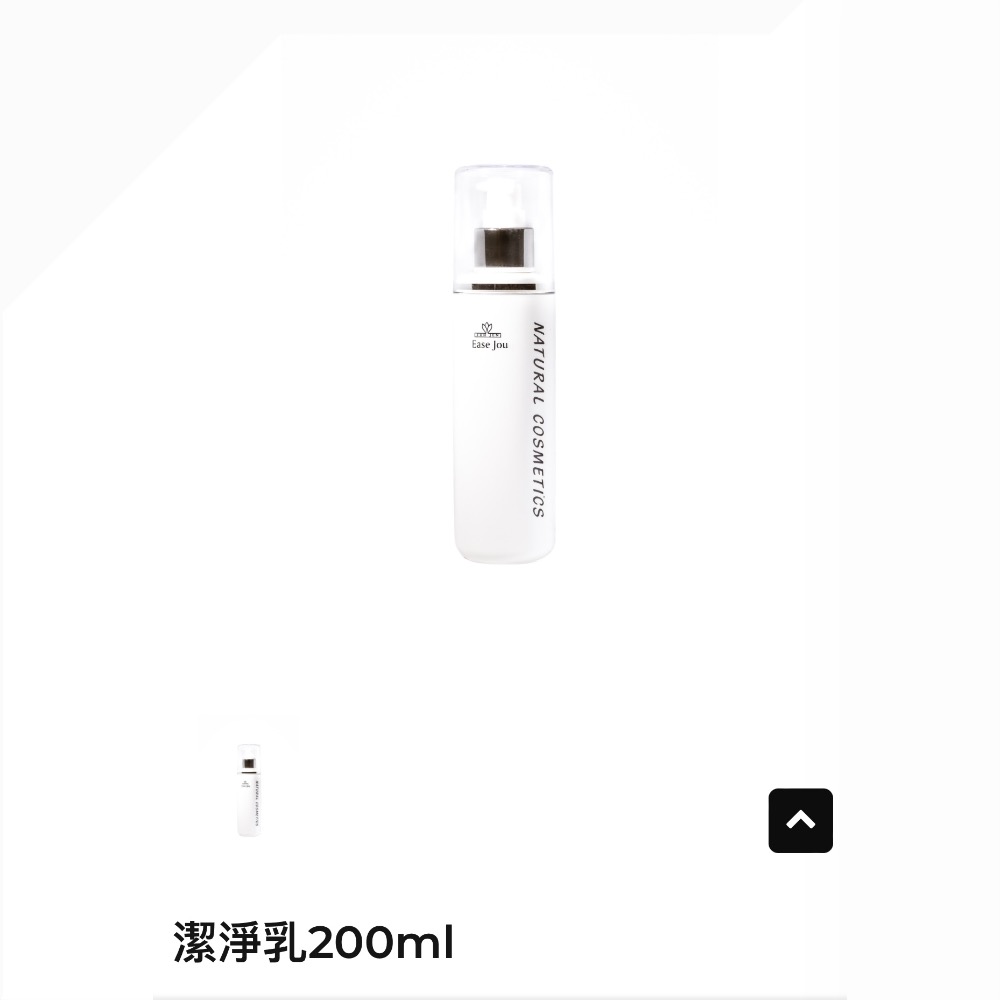Open the main 潔淨乳 product image
This screenshot has width=1000, height=1000.
(503, 365)
